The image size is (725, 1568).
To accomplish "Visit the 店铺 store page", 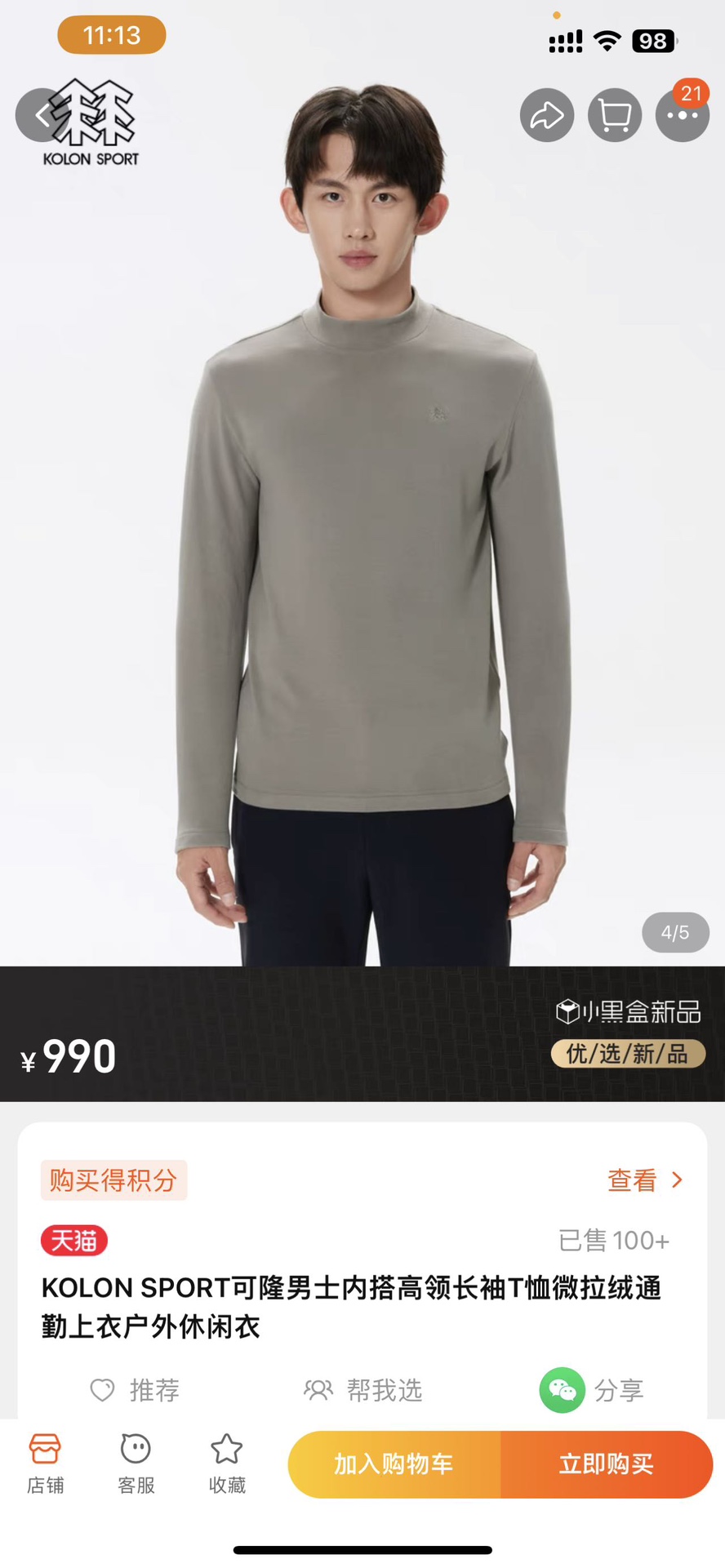I will [x=45, y=1464].
